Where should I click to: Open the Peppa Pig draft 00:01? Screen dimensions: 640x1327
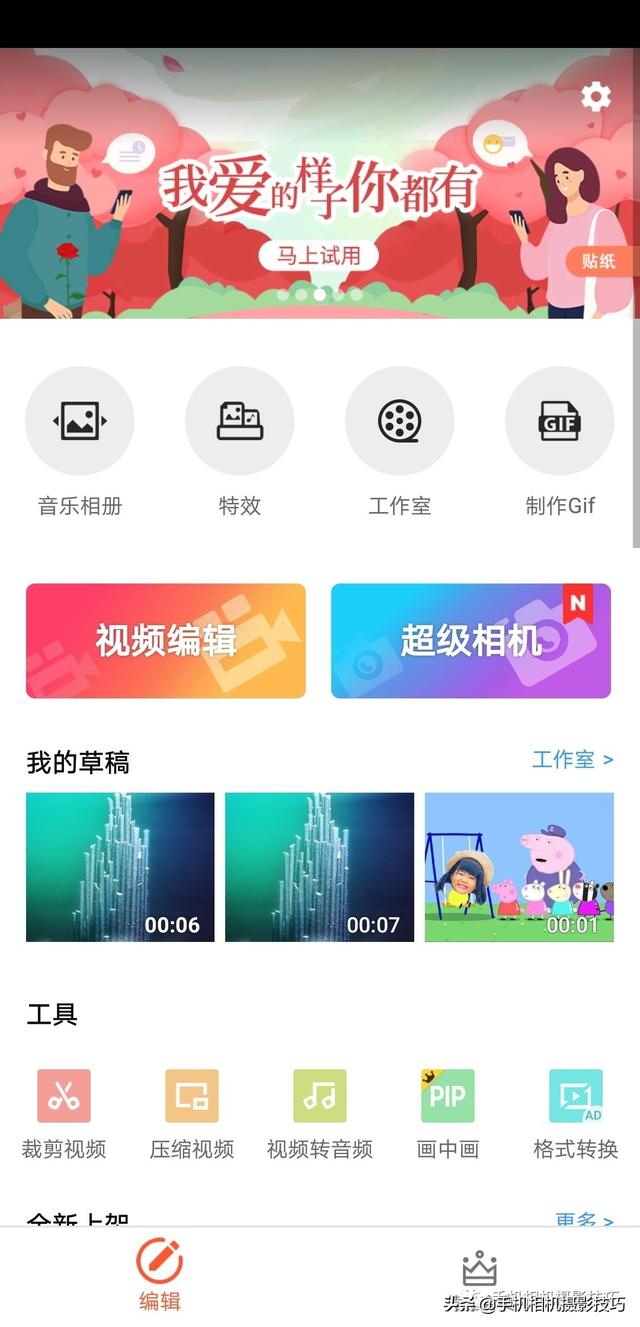(x=519, y=867)
